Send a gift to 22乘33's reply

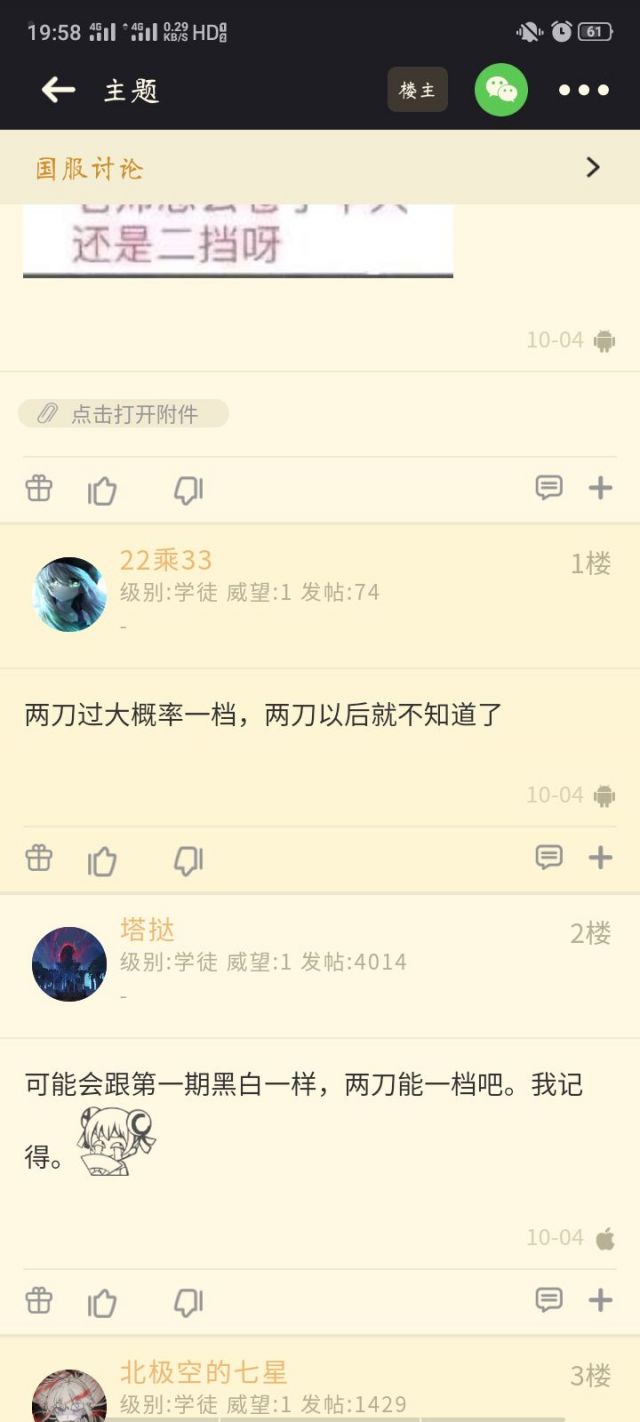click(x=38, y=858)
